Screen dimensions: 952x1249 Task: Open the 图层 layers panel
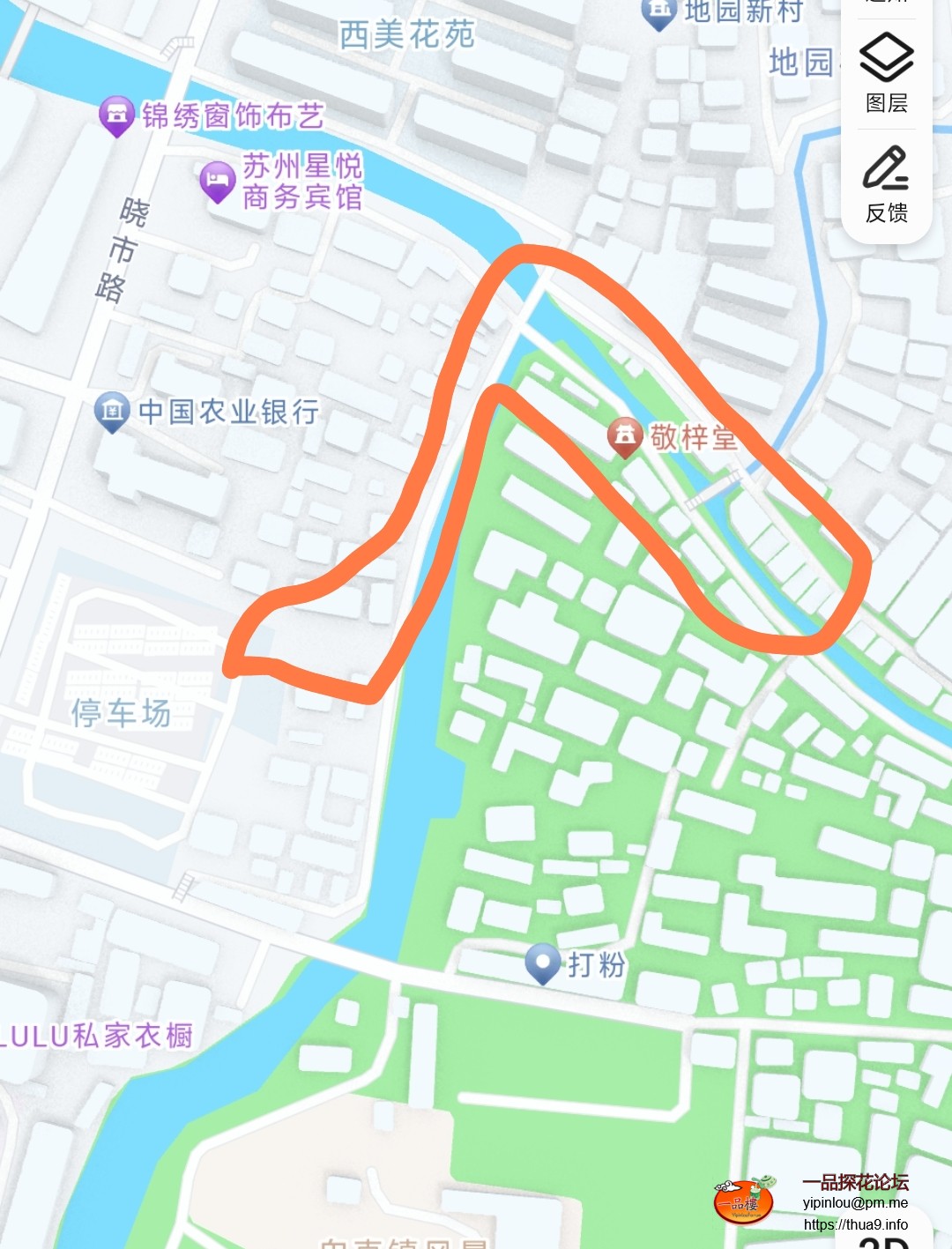click(x=886, y=74)
